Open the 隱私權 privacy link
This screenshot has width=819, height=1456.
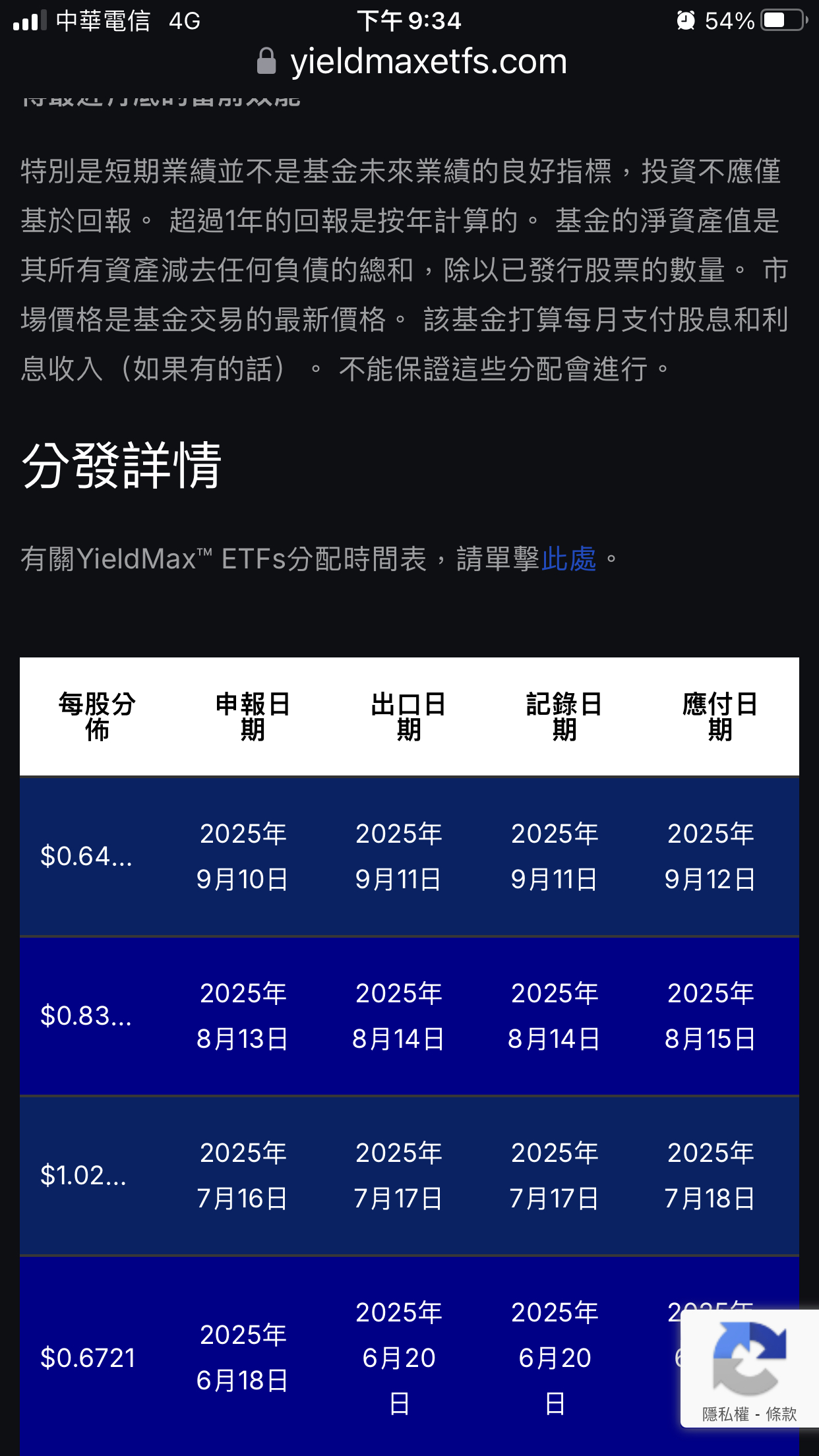pyautogui.click(x=727, y=1414)
